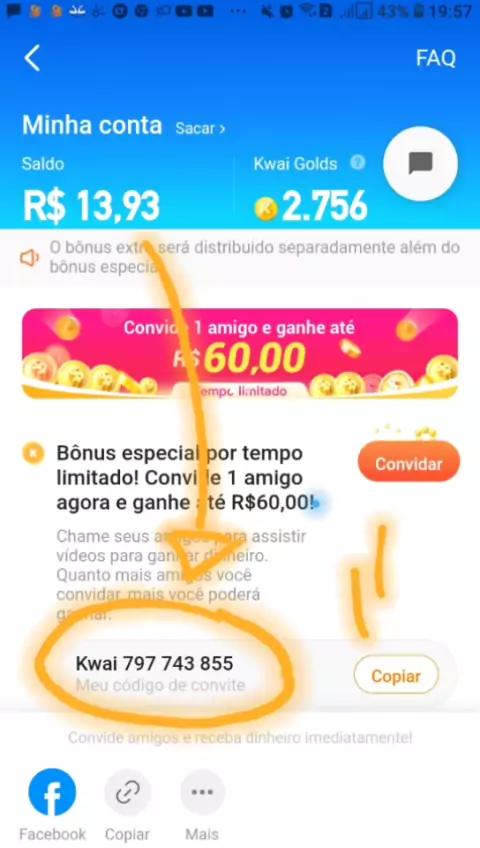Open the floating chat message button
Screen dimensions: 480x848
pos(421,163)
